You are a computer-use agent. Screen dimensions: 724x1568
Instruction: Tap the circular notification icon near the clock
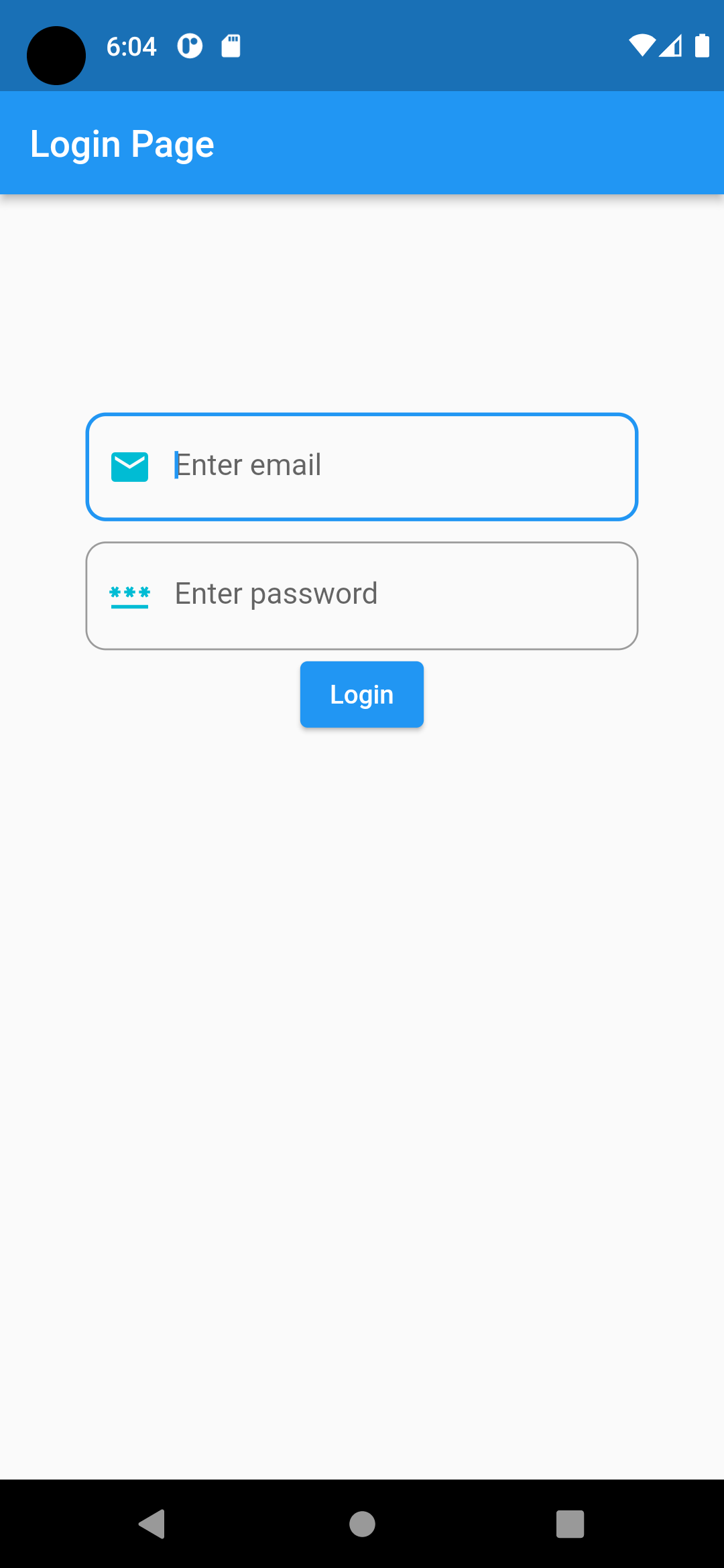[188, 46]
